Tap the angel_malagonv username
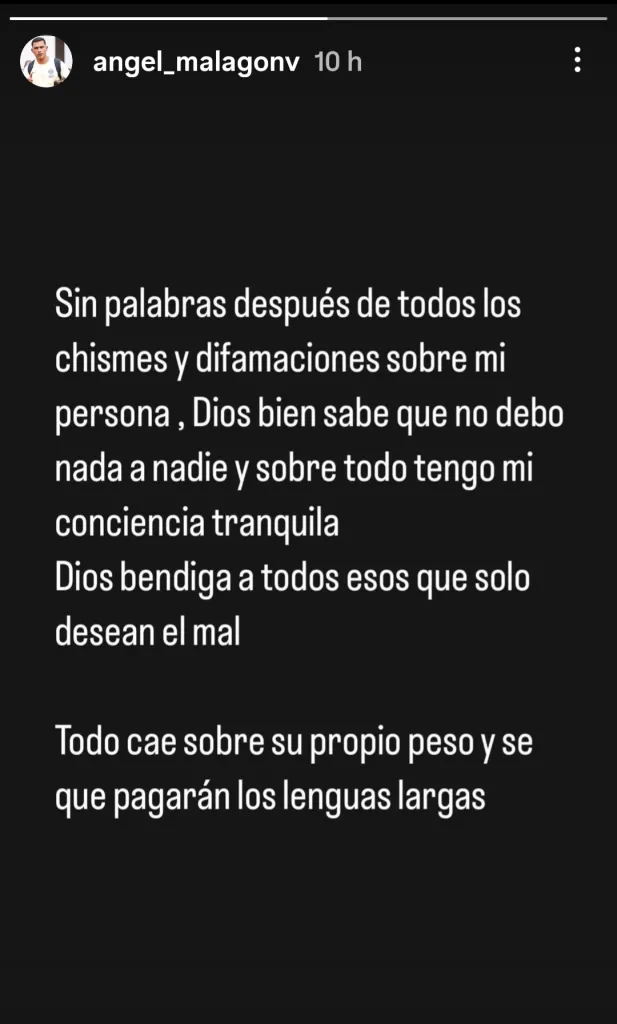 [195, 62]
